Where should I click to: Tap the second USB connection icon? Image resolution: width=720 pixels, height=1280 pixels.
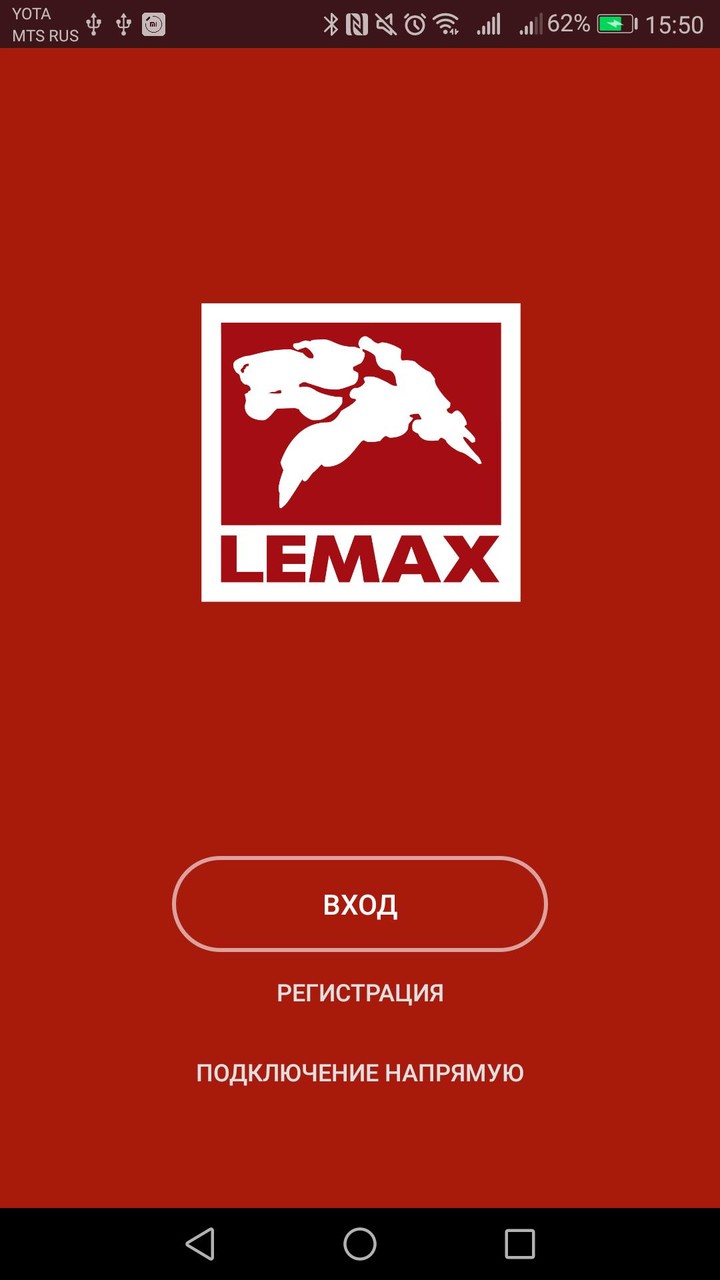(122, 23)
